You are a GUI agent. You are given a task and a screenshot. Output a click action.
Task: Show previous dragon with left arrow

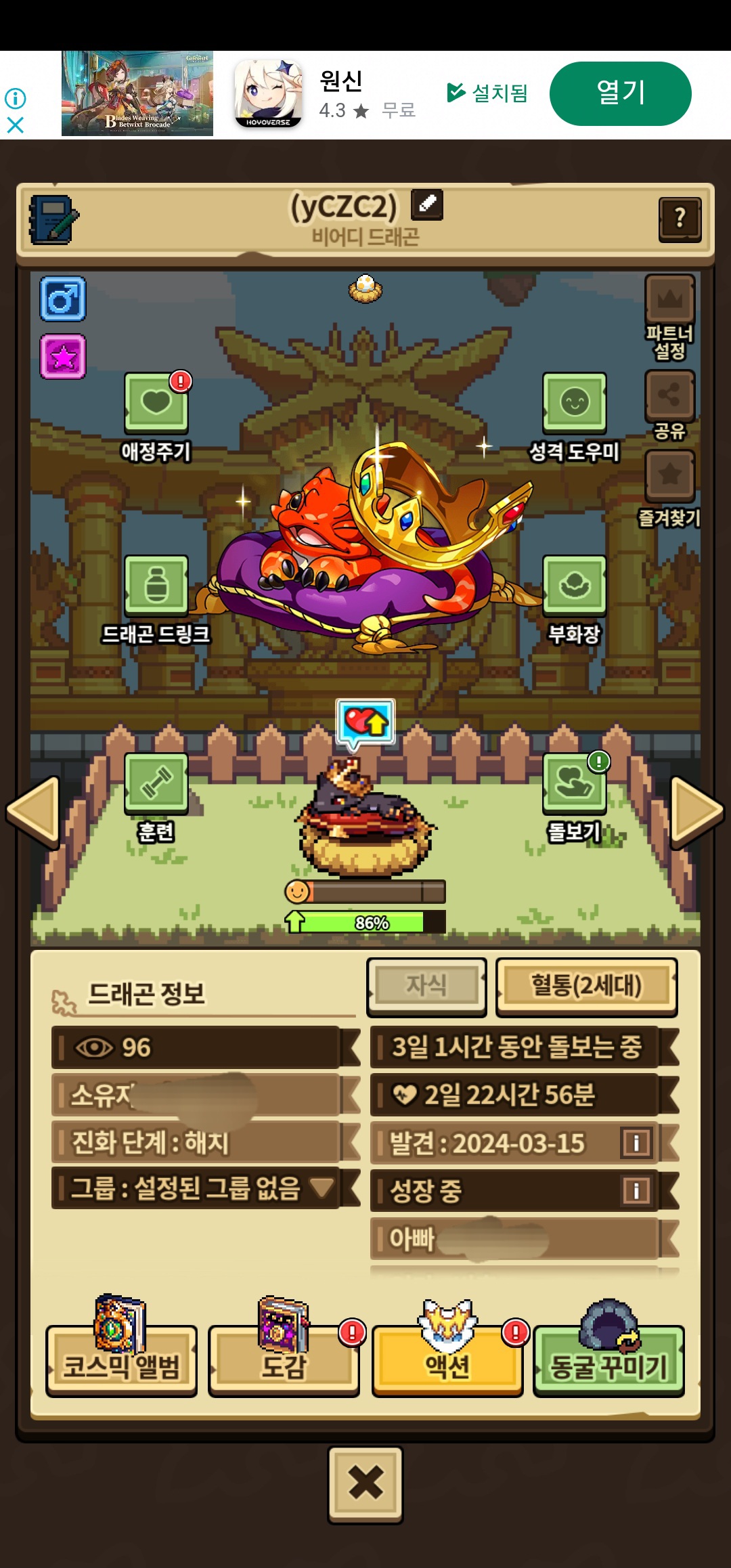(33, 812)
